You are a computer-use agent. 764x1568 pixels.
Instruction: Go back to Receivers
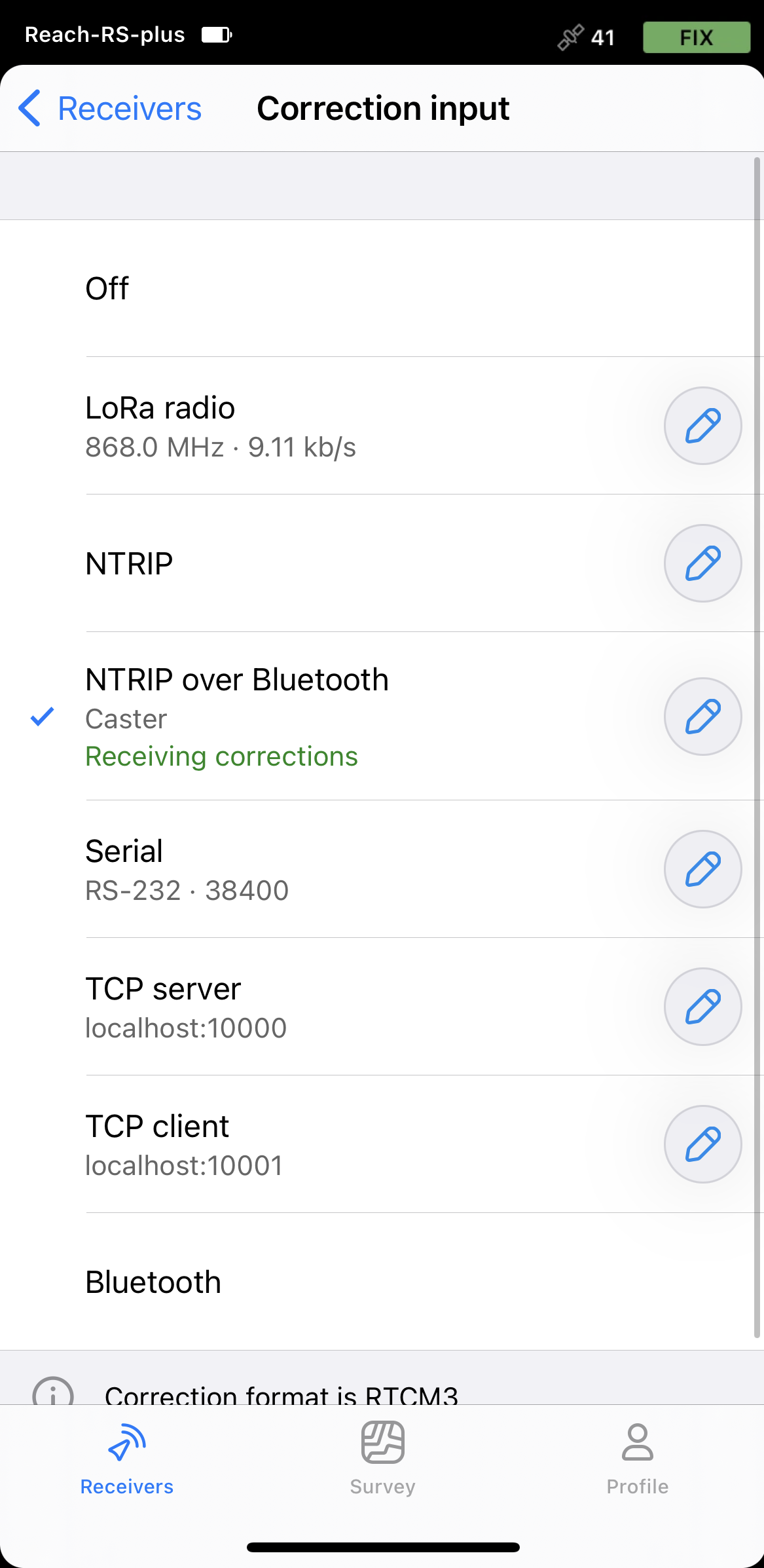tap(110, 108)
